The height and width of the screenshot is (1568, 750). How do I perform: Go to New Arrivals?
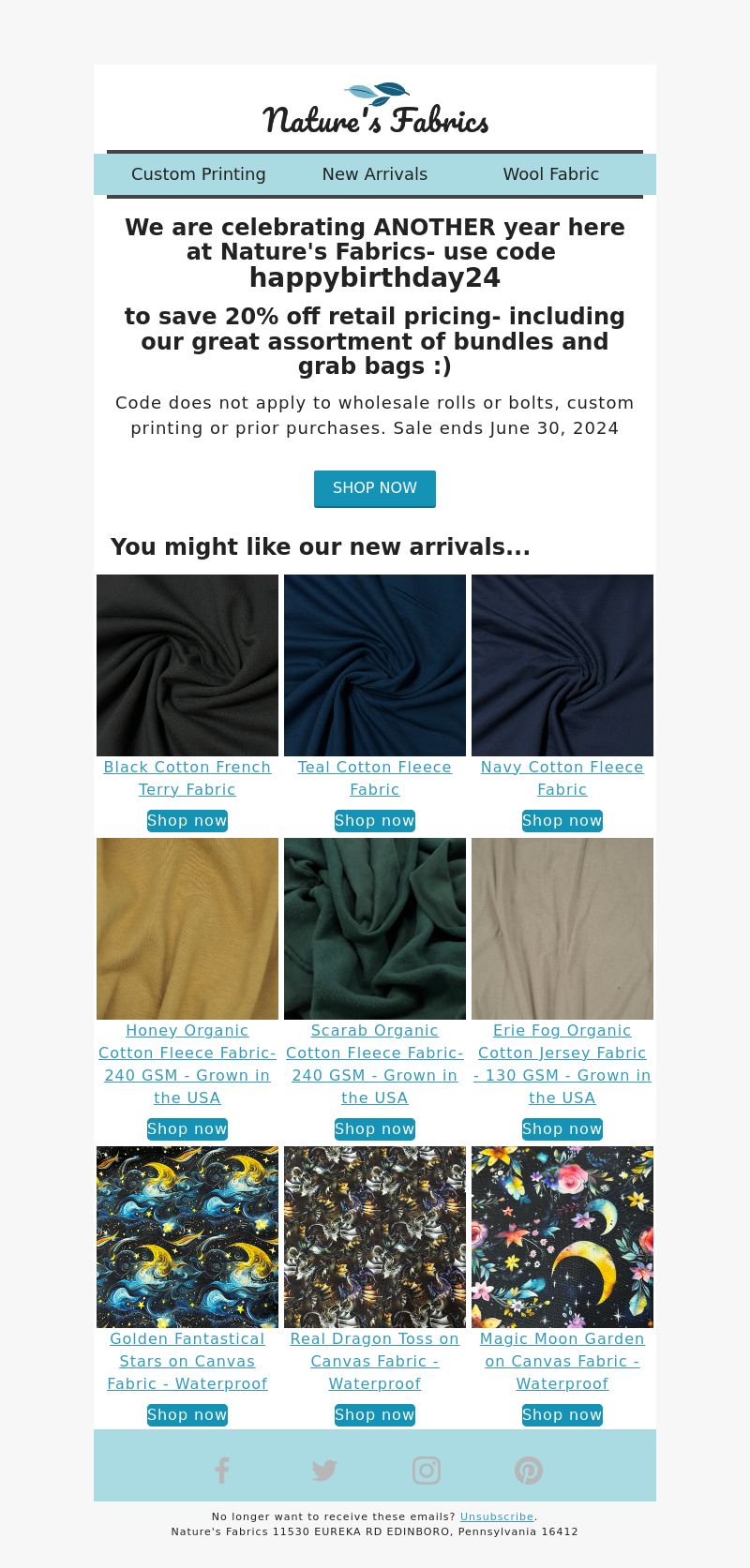(x=375, y=174)
